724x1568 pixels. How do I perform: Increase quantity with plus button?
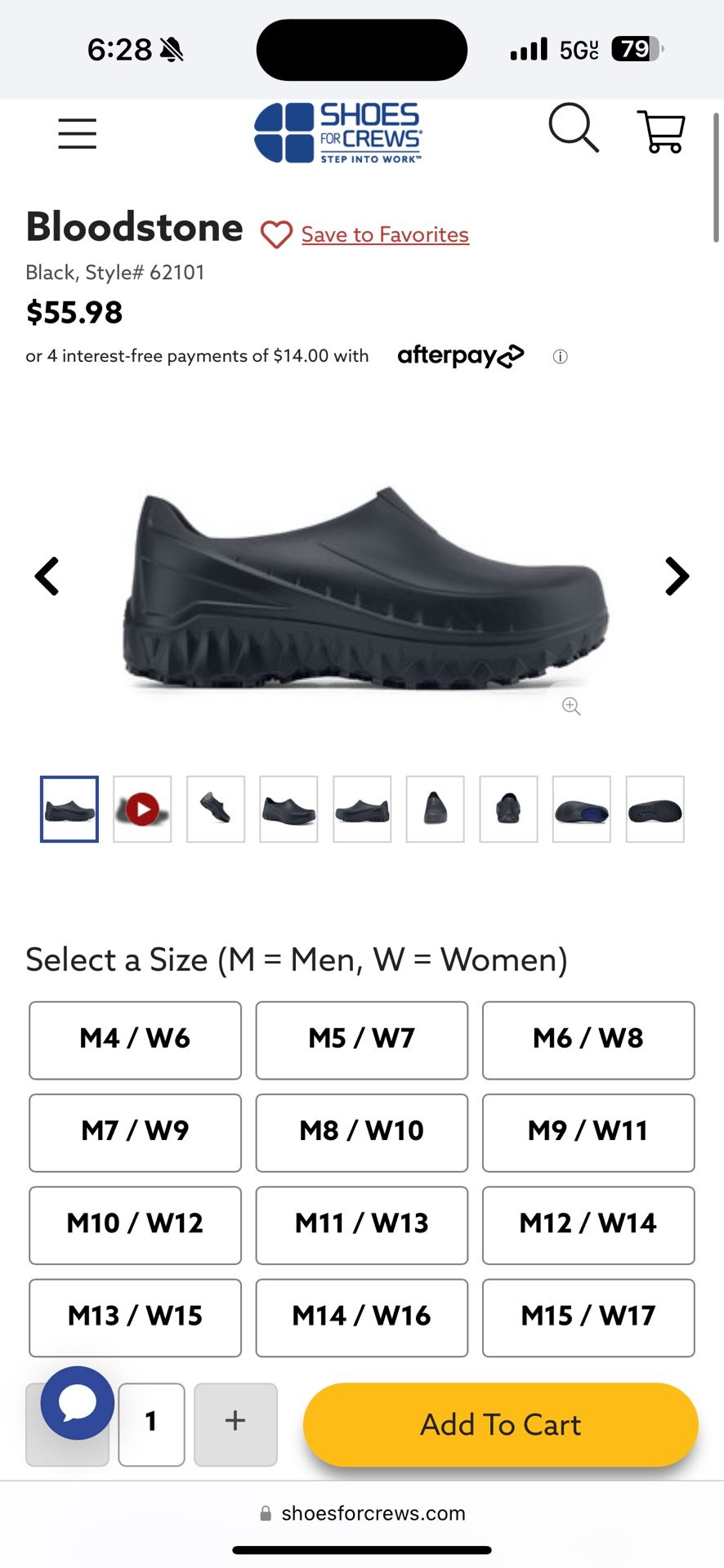point(235,1424)
